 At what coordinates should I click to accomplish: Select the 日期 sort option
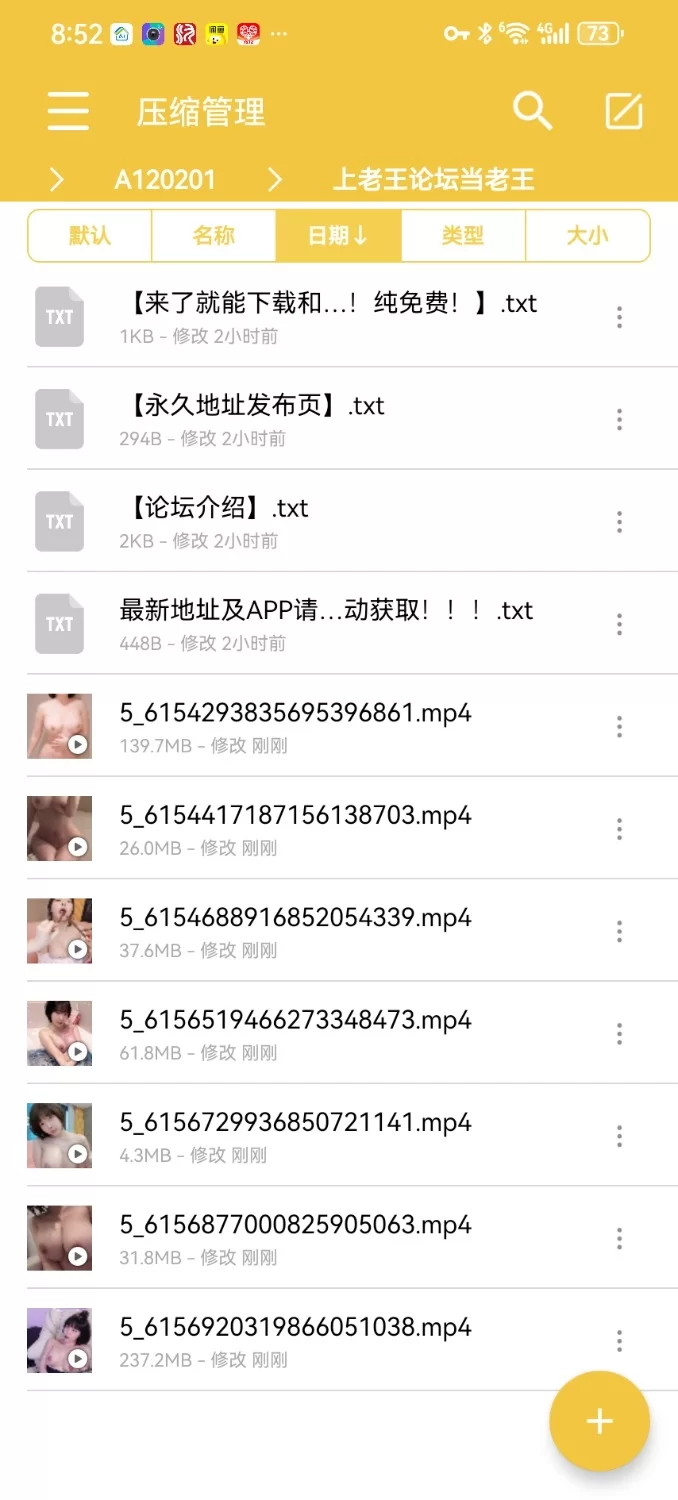[338, 236]
